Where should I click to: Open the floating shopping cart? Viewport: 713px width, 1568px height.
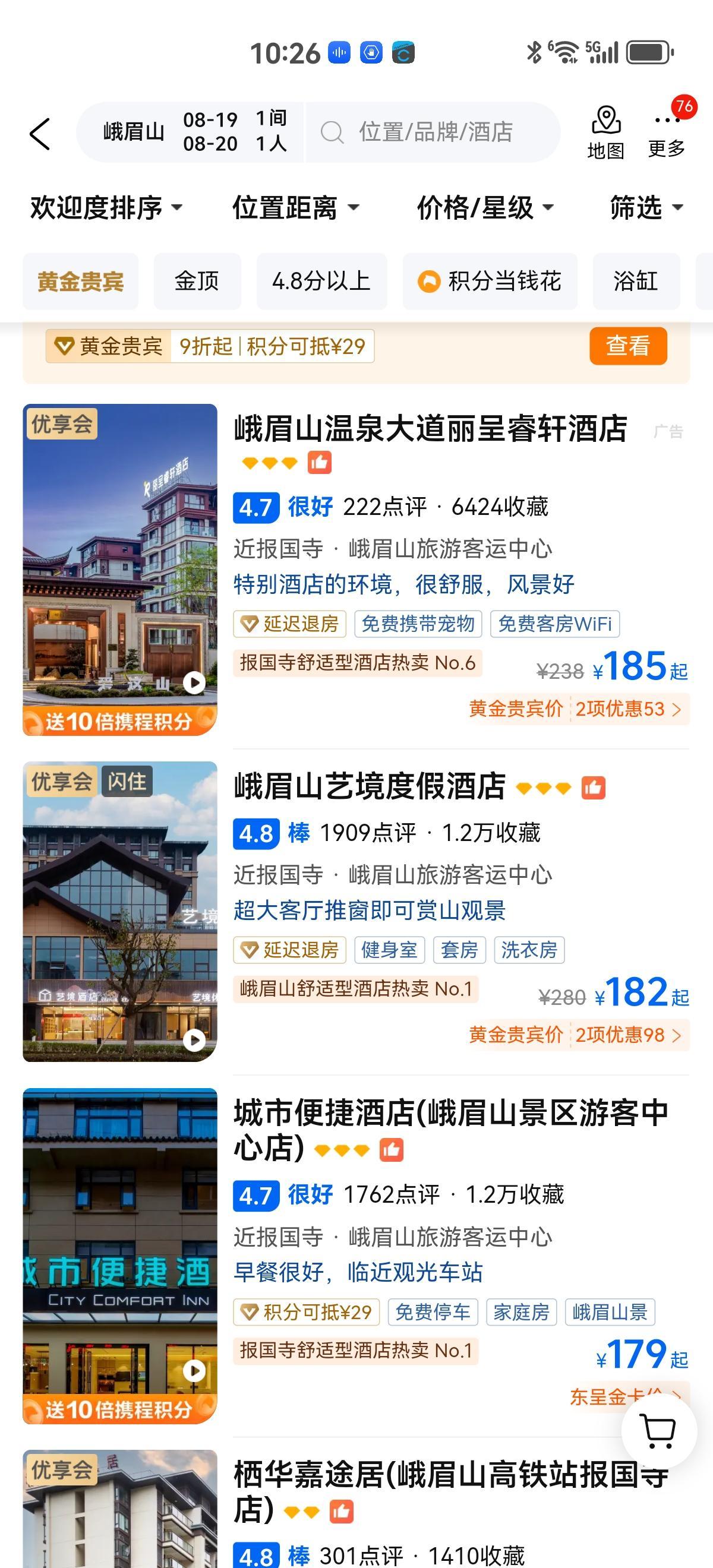pyautogui.click(x=659, y=1430)
